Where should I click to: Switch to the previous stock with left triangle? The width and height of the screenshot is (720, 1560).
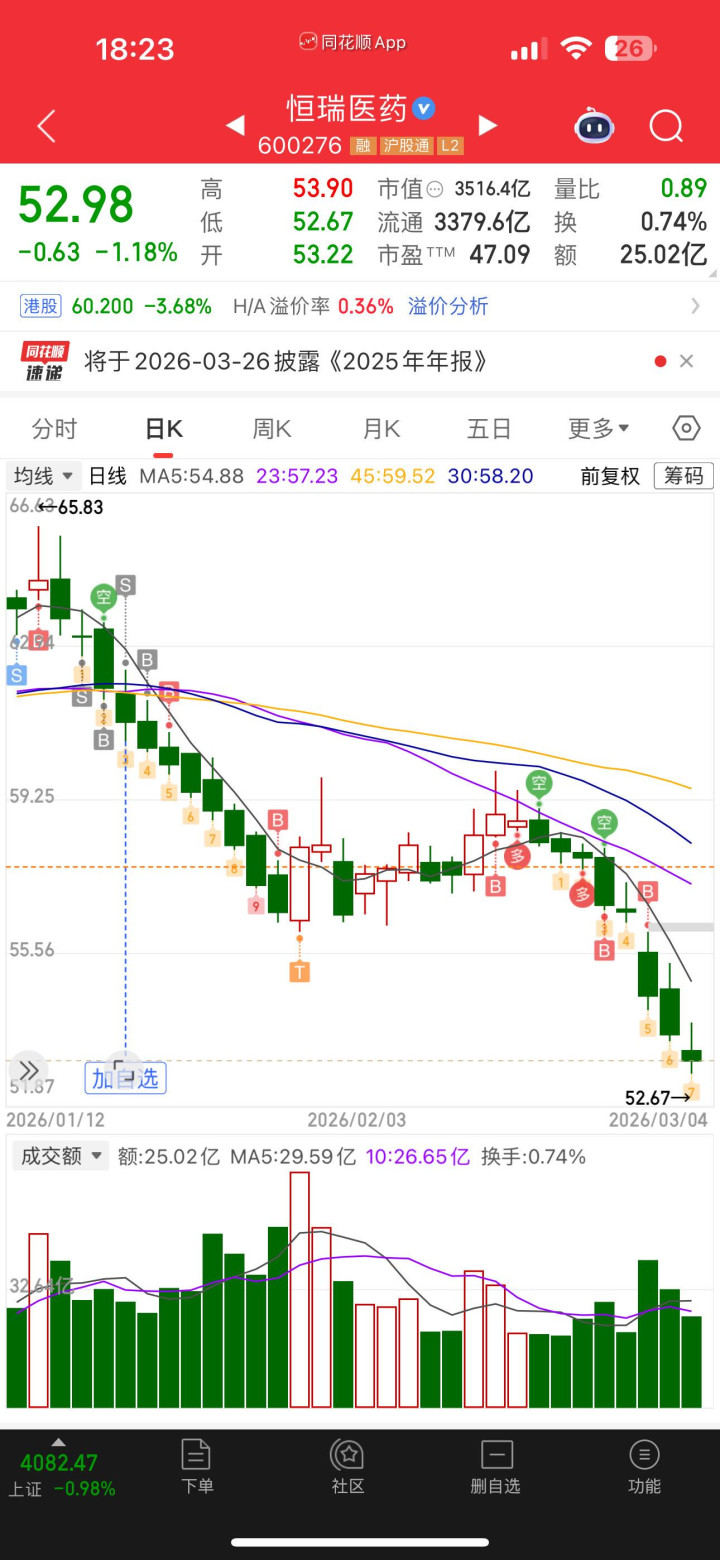(235, 126)
